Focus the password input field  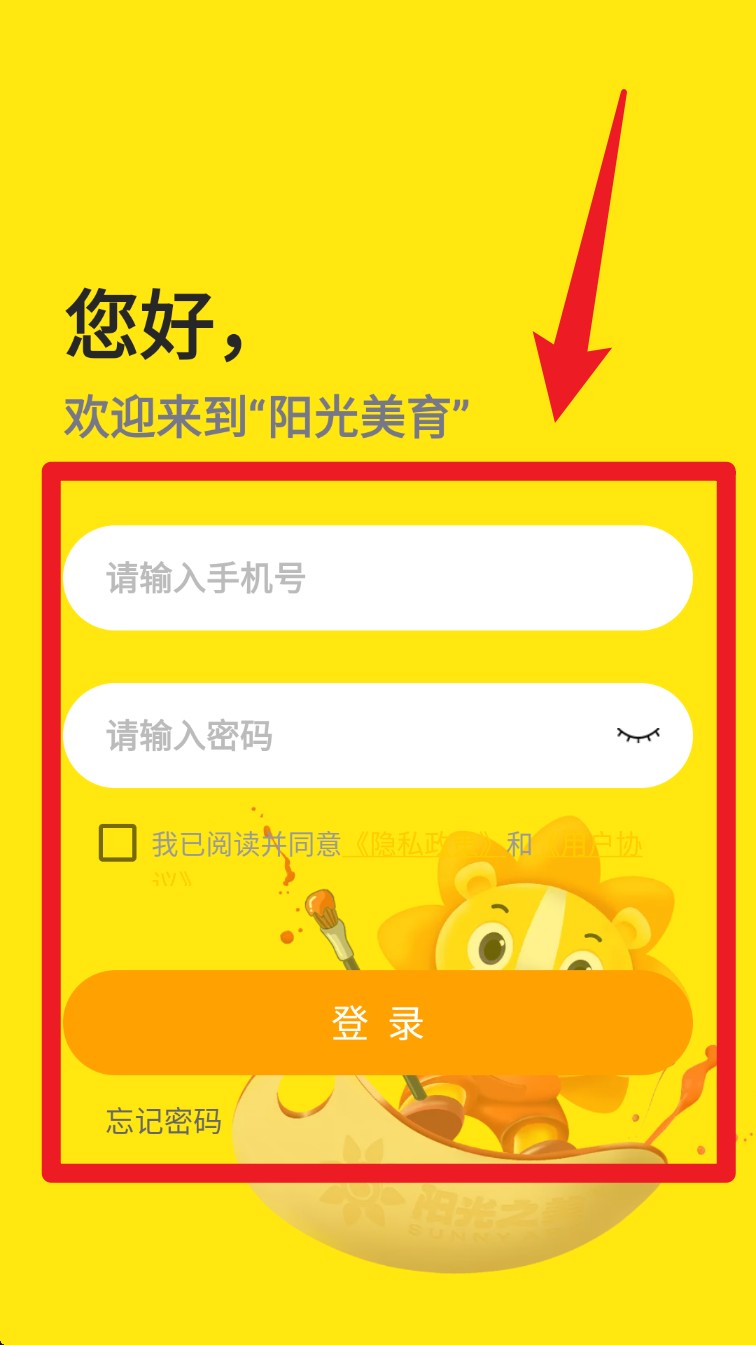[330, 736]
